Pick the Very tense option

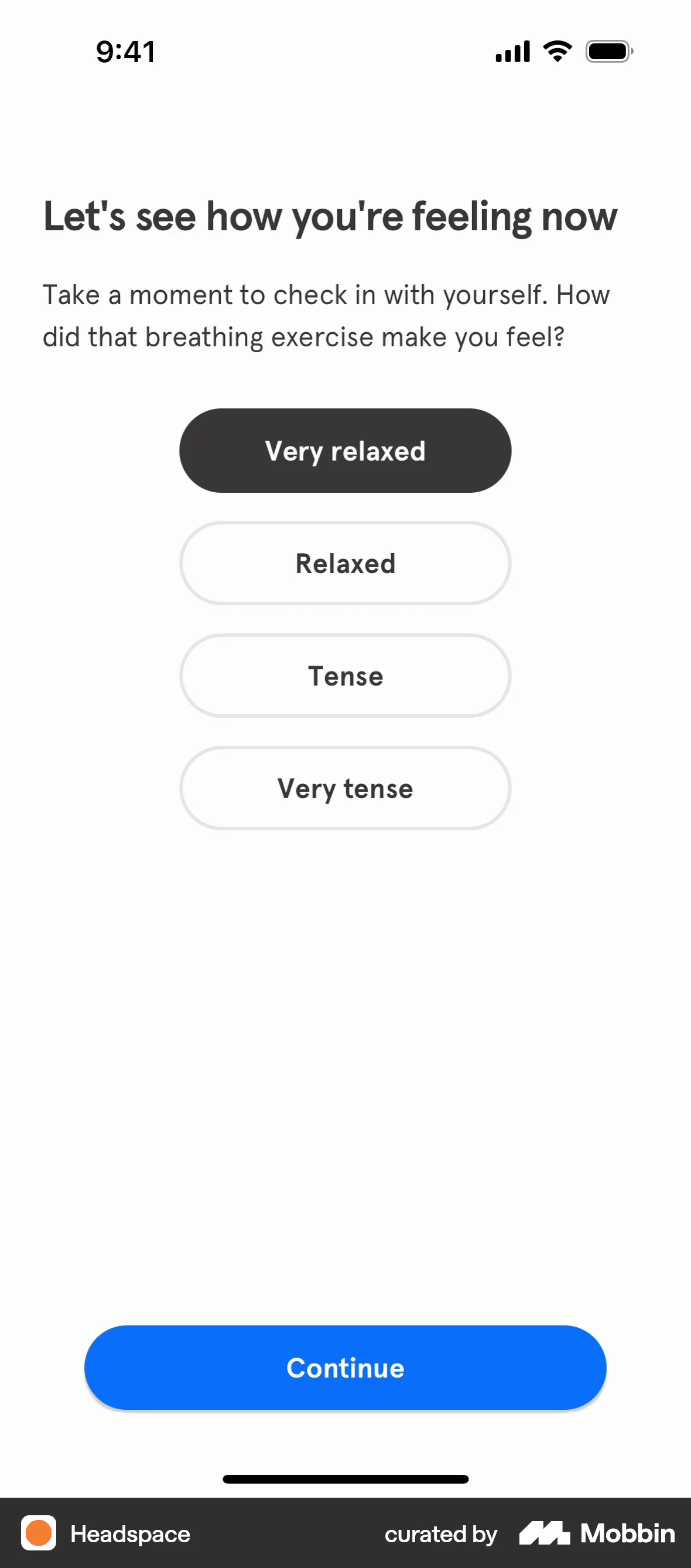pos(345,788)
